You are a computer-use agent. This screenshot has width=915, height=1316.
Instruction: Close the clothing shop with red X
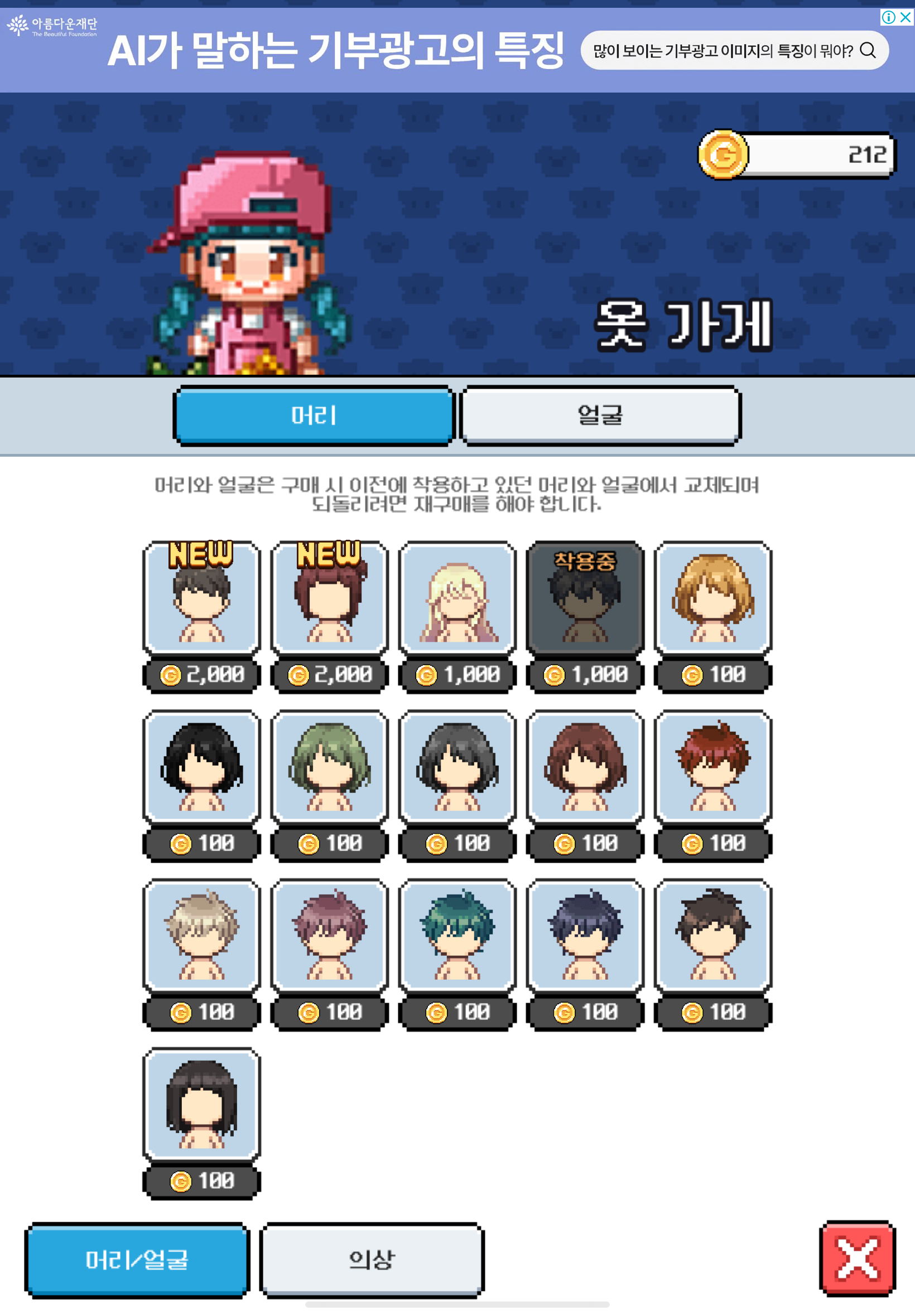(x=856, y=1257)
